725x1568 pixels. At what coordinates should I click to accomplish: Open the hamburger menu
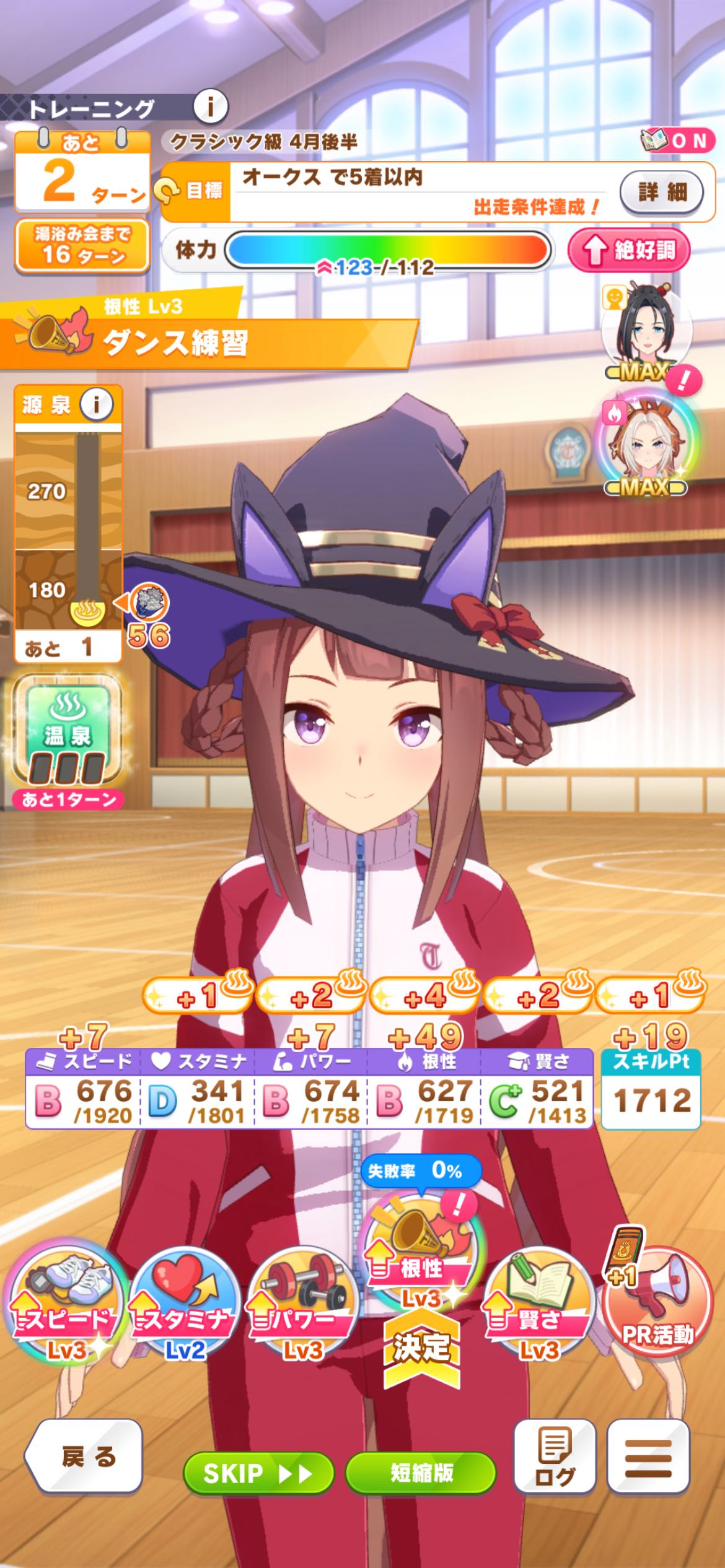pos(648,1457)
